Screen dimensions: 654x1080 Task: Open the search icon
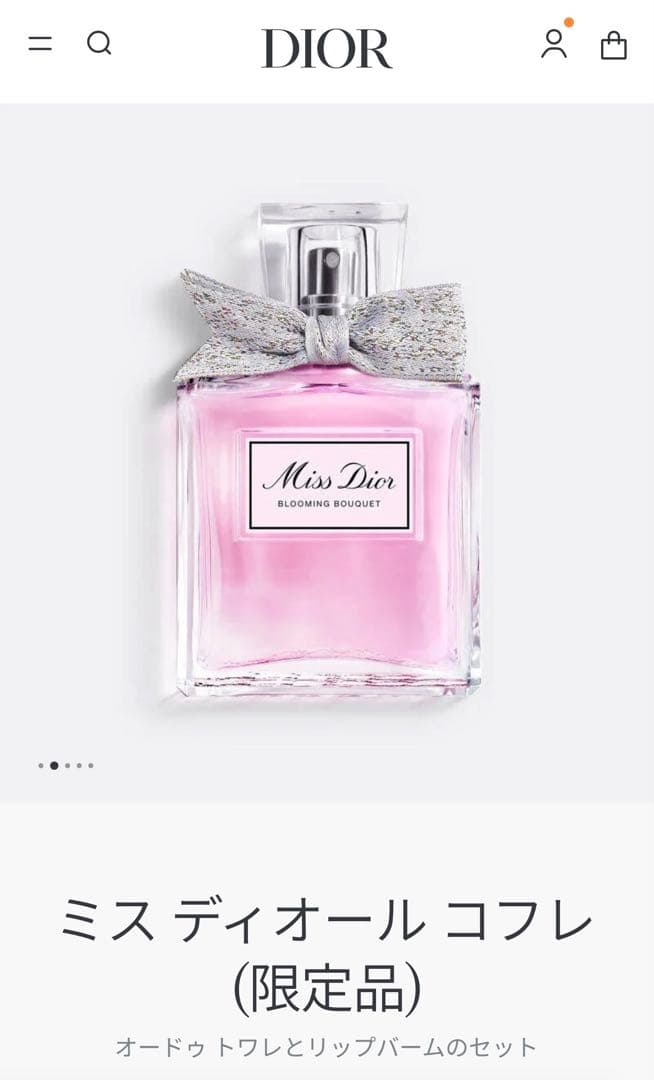coord(99,43)
